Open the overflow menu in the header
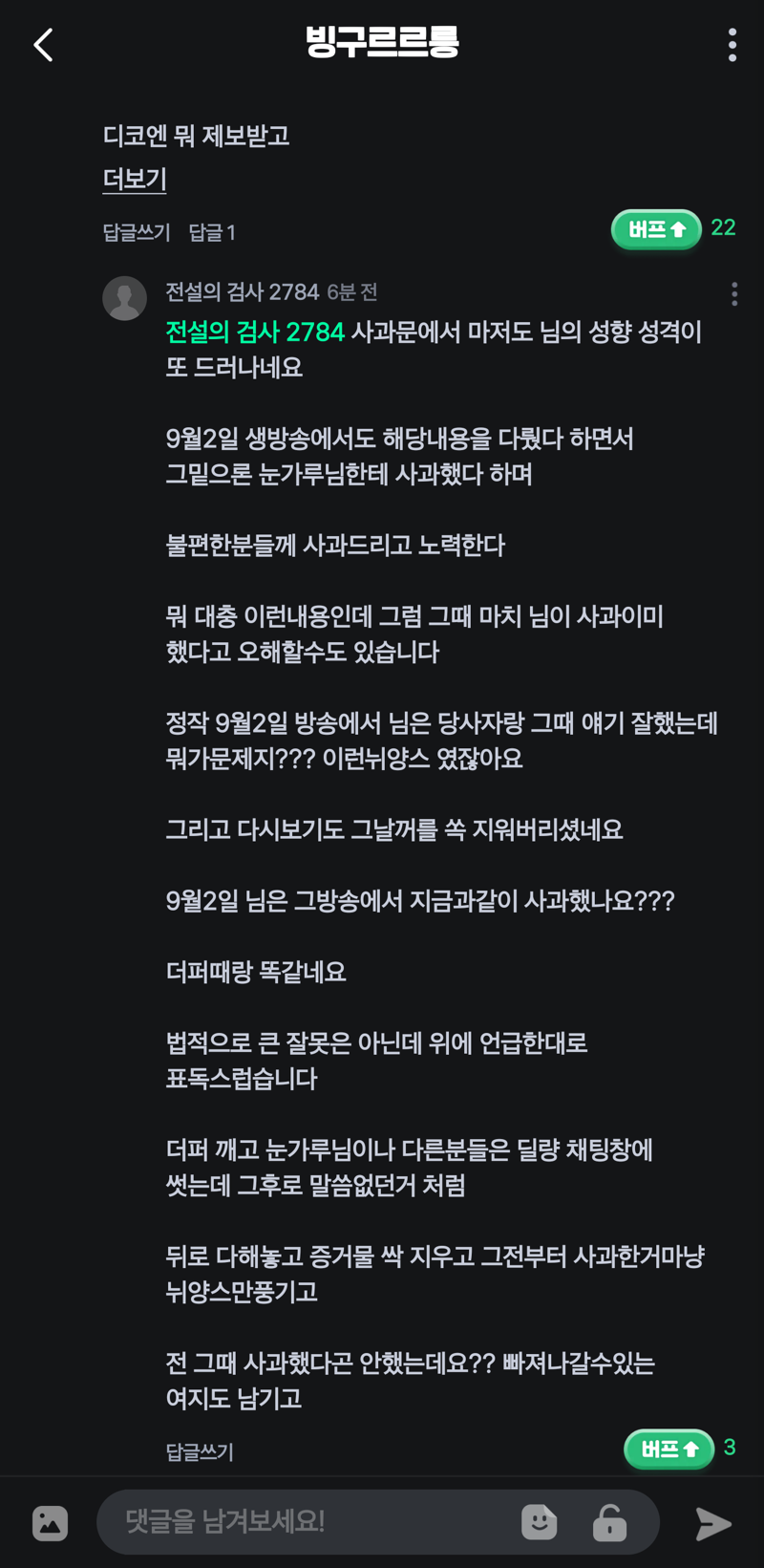The image size is (764, 1568). (x=732, y=45)
